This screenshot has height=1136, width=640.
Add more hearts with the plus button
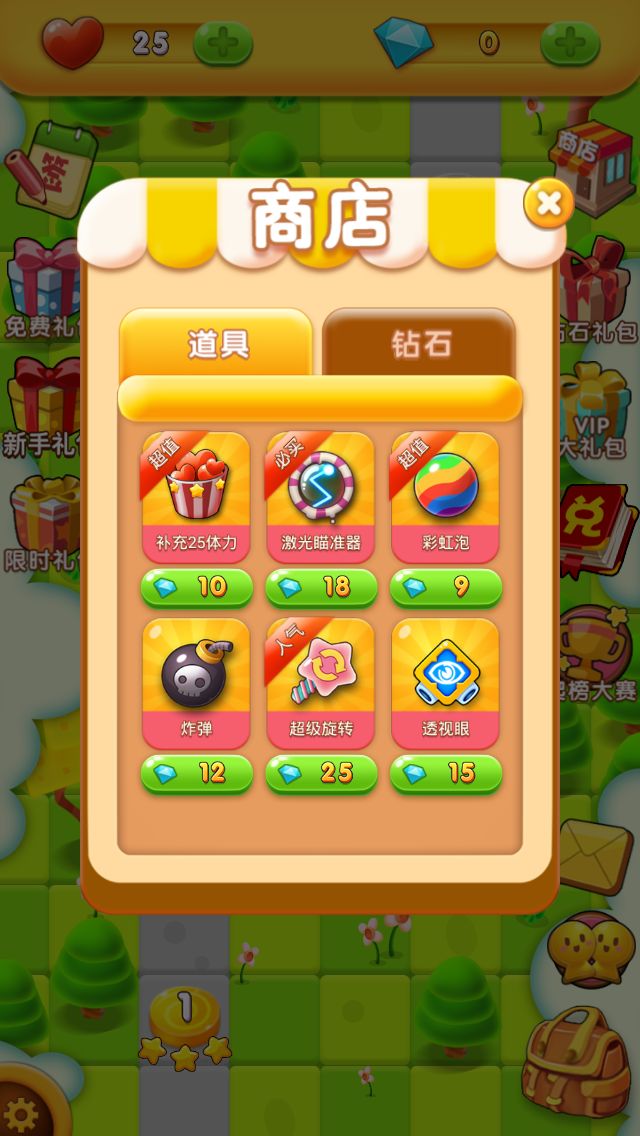(x=222, y=43)
